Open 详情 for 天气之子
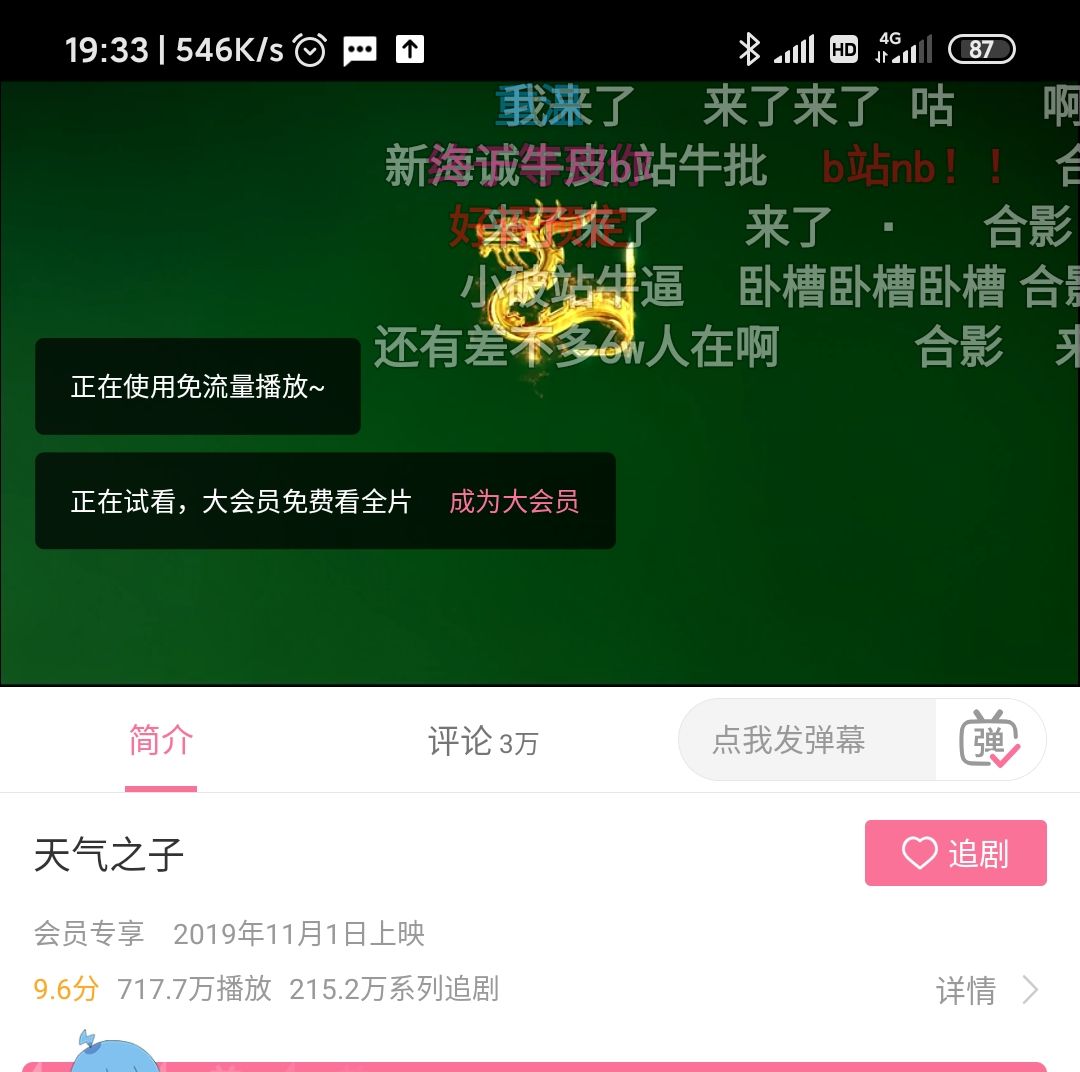 [x=986, y=990]
